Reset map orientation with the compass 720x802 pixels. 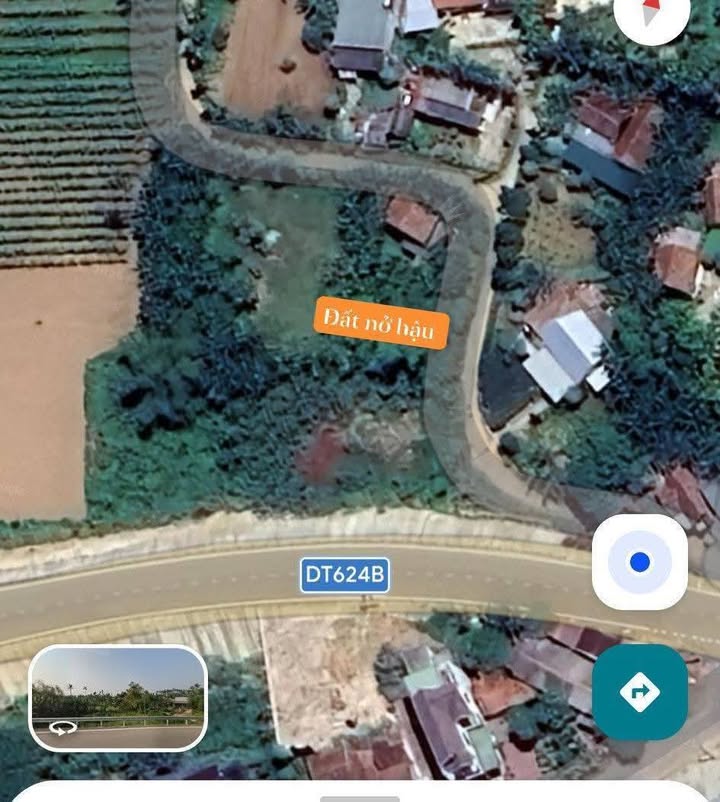pos(651,14)
